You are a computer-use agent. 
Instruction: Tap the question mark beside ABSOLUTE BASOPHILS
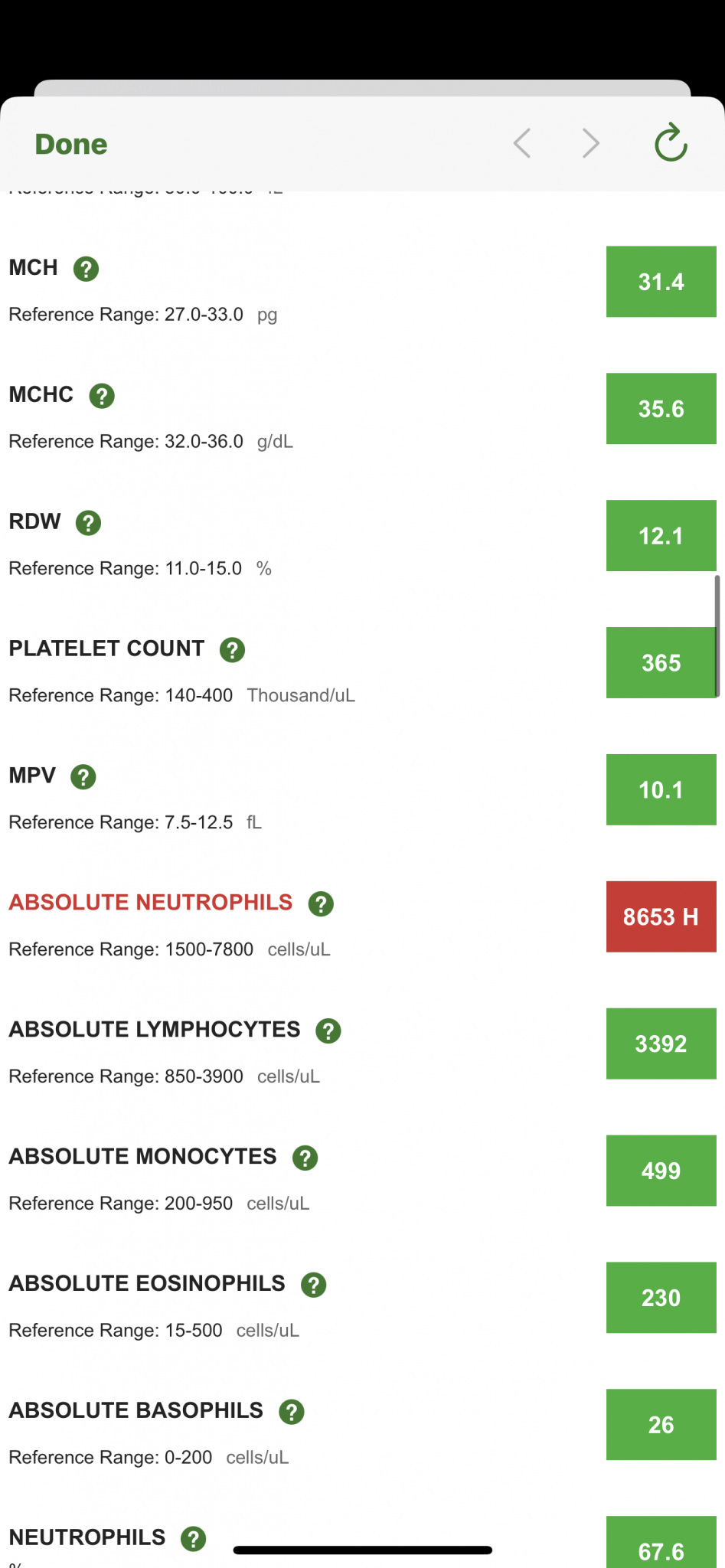tap(291, 1412)
